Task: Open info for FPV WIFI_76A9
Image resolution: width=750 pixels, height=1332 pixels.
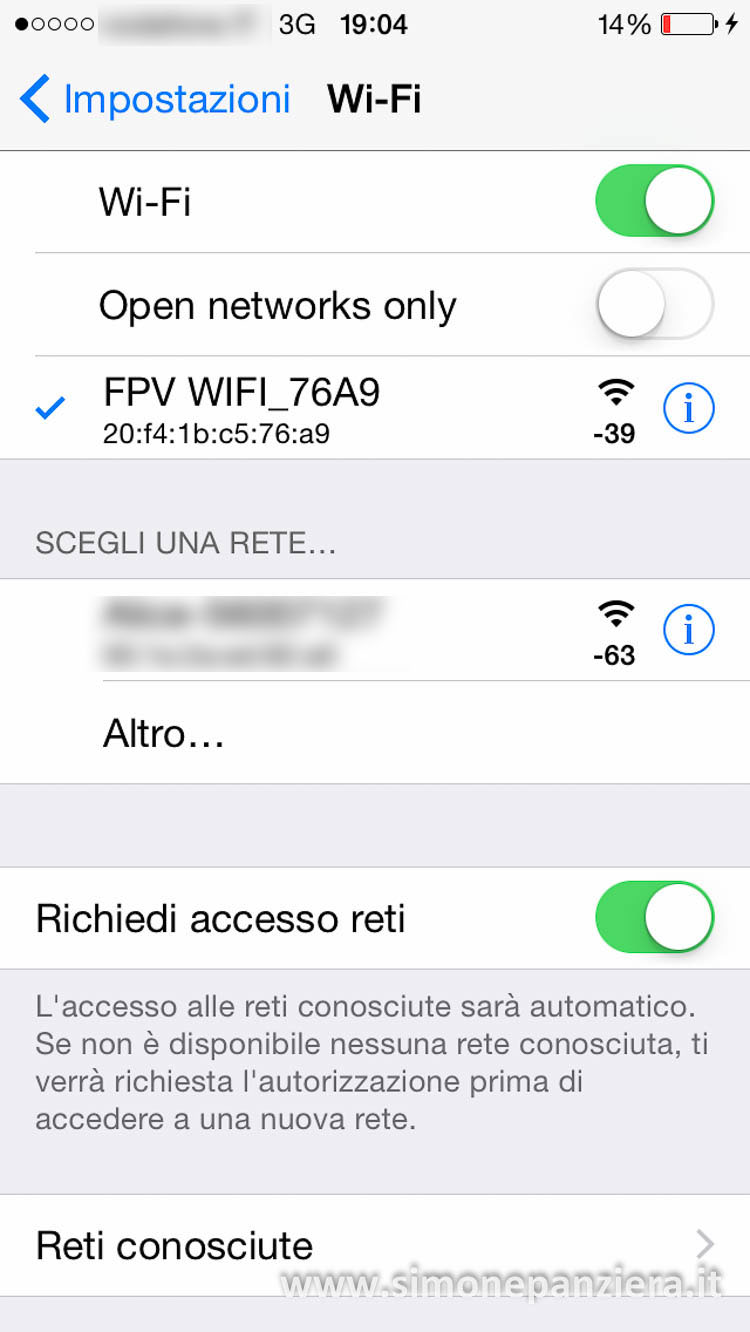Action: 689,408
